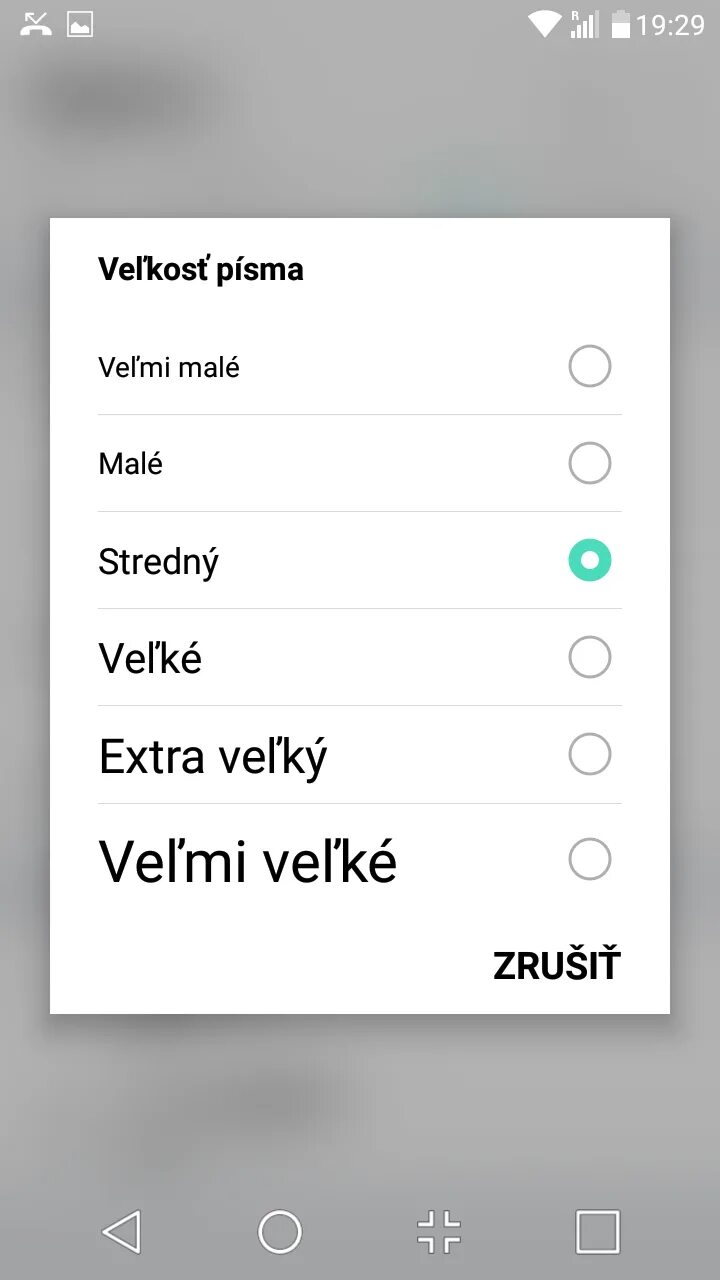The width and height of the screenshot is (720, 1280).
Task: Go back using the navigation bar arrow
Action: tap(122, 1231)
